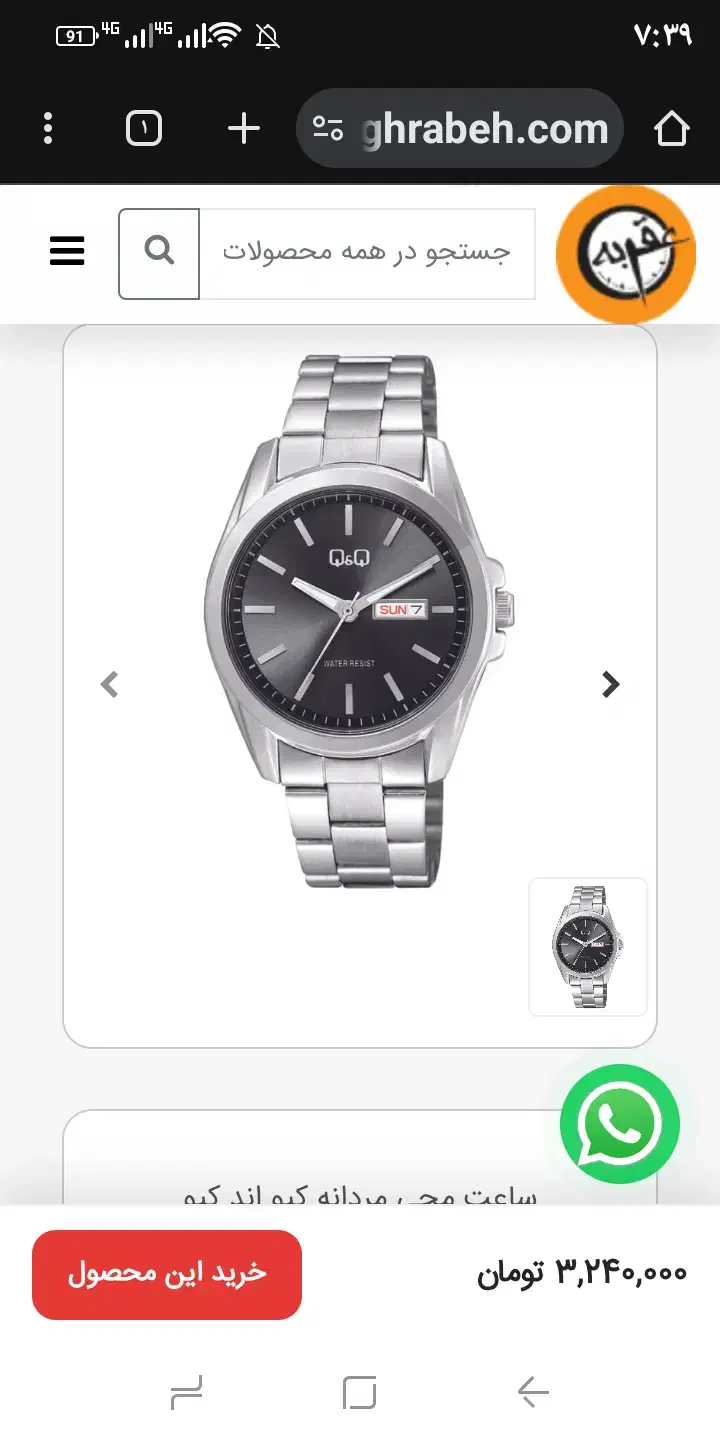Open a new browser tab
The image size is (720, 1440).
(244, 129)
